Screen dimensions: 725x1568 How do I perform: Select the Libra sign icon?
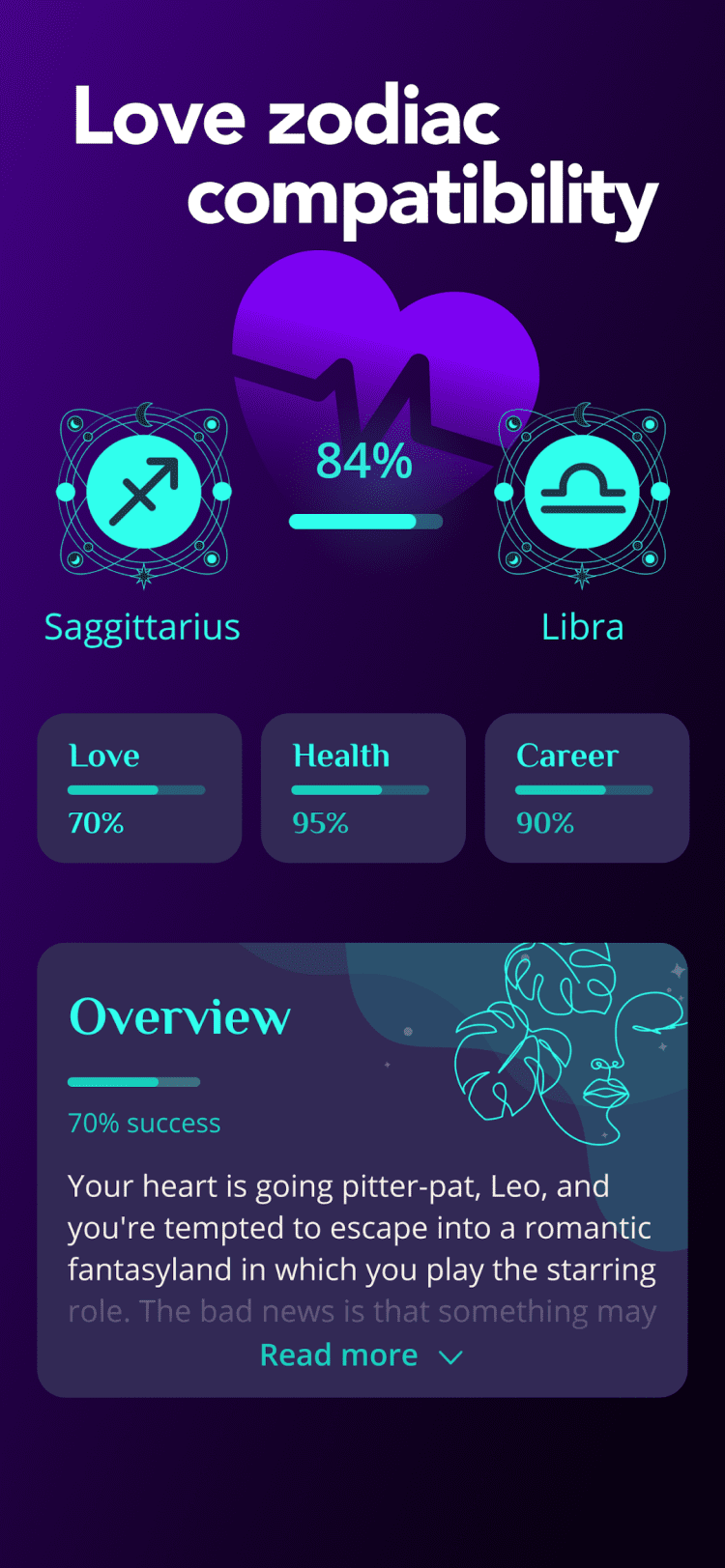tap(582, 492)
